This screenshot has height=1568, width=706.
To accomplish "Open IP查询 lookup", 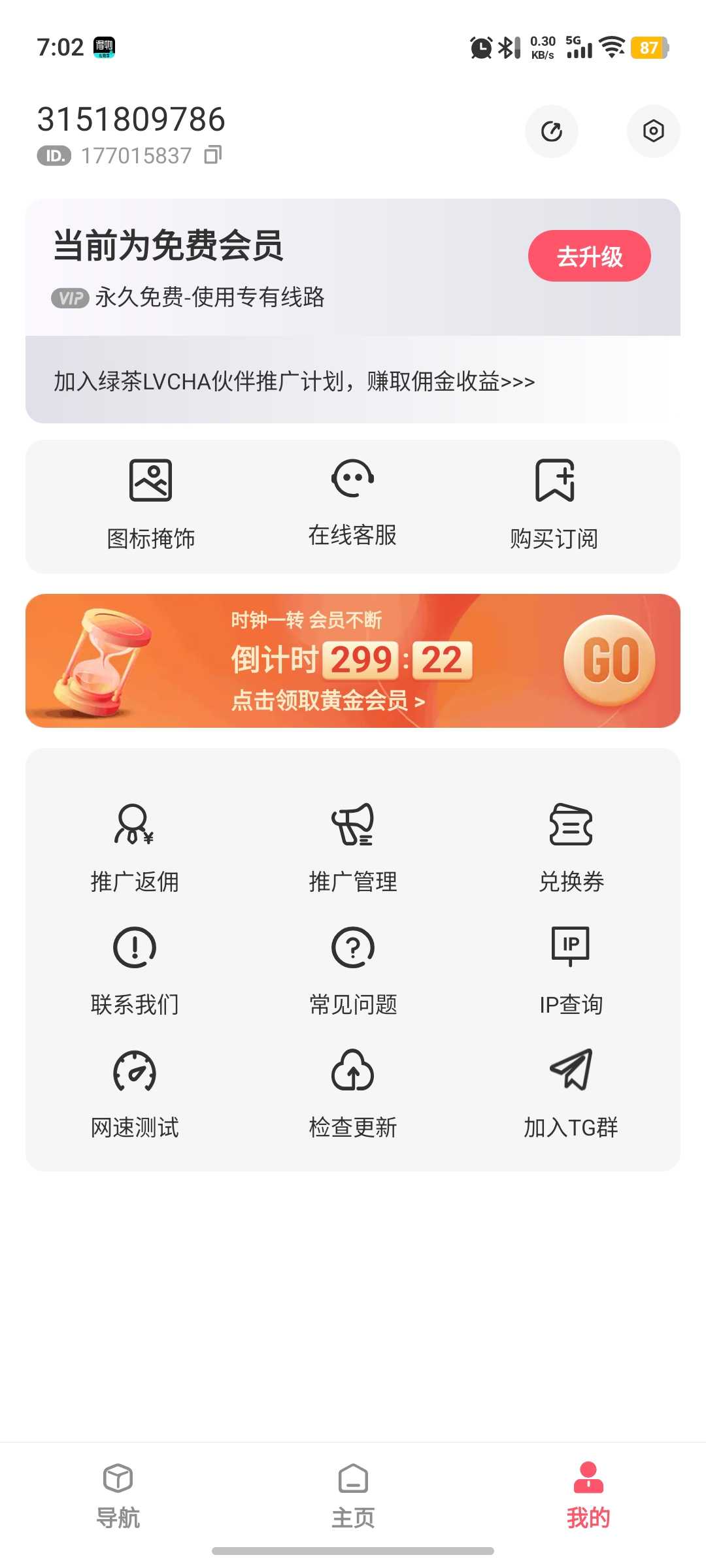I will pos(571,970).
